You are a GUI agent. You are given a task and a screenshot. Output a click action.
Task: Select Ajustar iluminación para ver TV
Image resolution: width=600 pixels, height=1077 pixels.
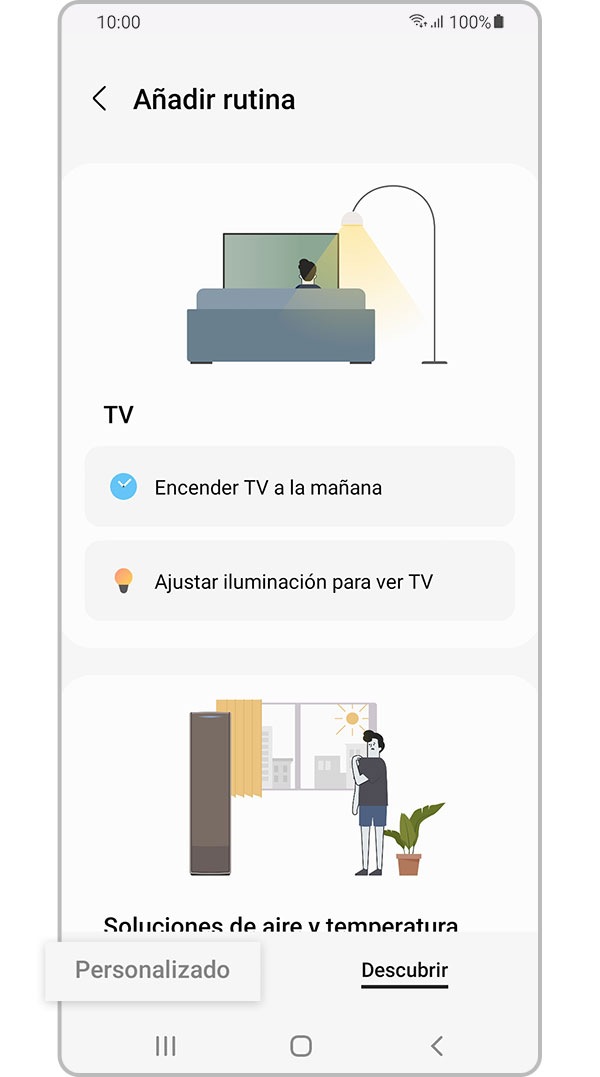(299, 581)
